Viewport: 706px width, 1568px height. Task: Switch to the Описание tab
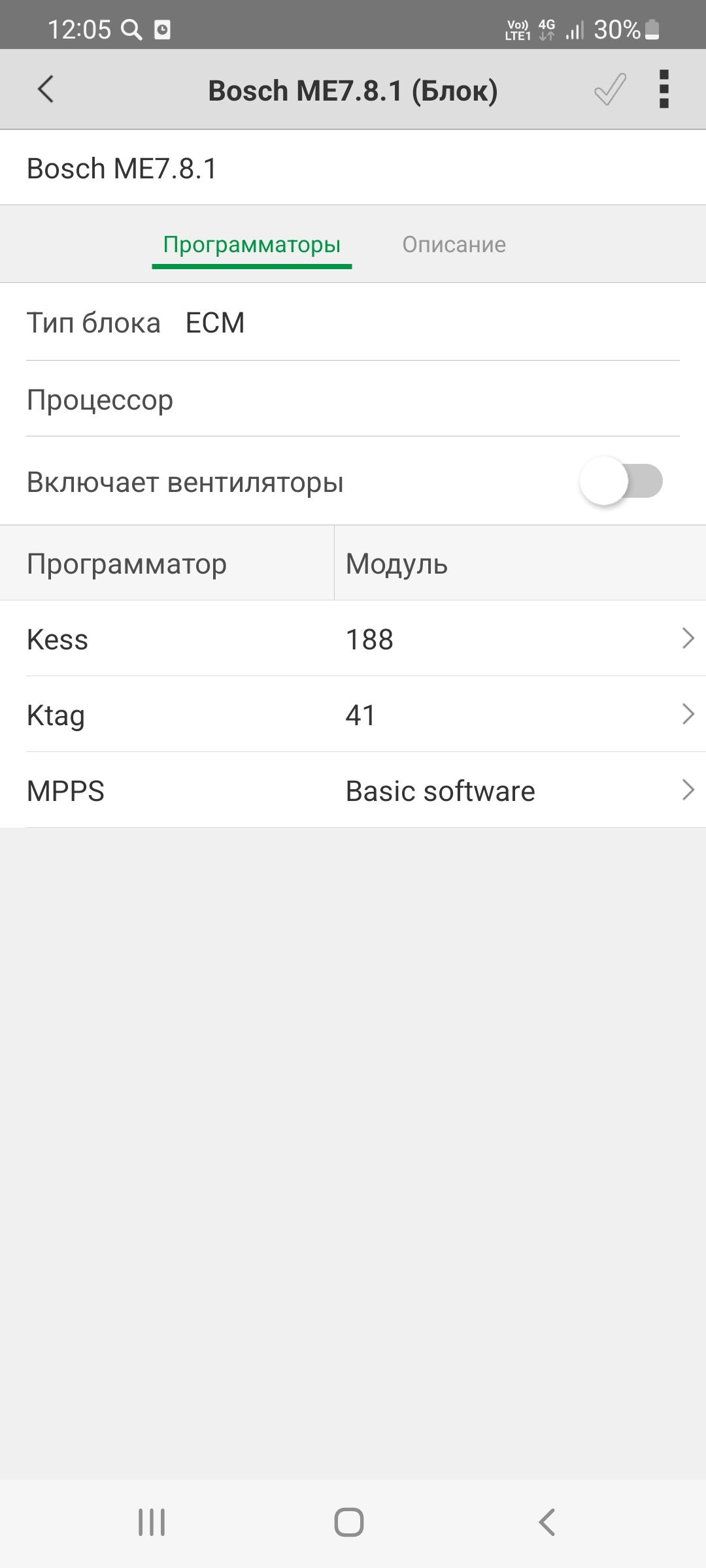click(x=454, y=245)
